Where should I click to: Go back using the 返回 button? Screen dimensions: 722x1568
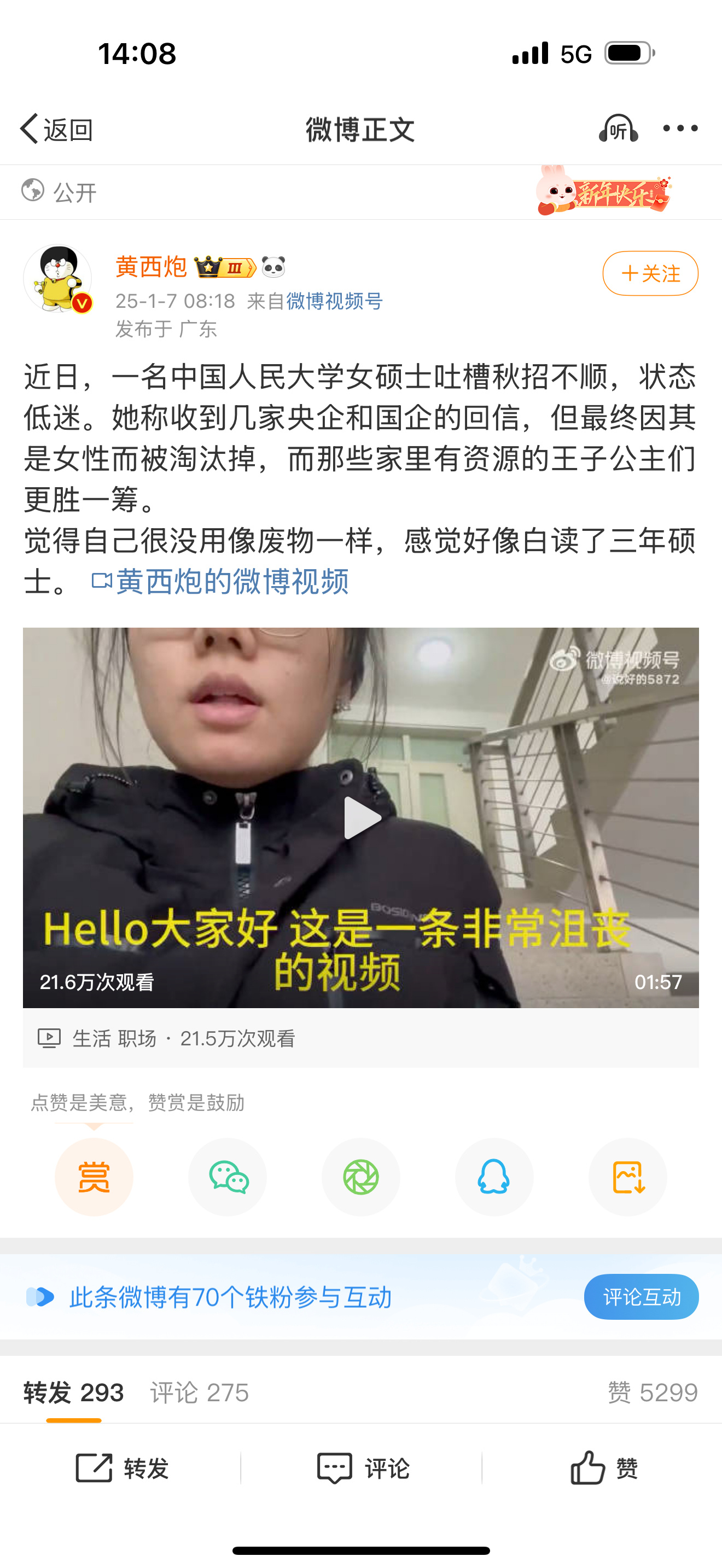pyautogui.click(x=56, y=129)
